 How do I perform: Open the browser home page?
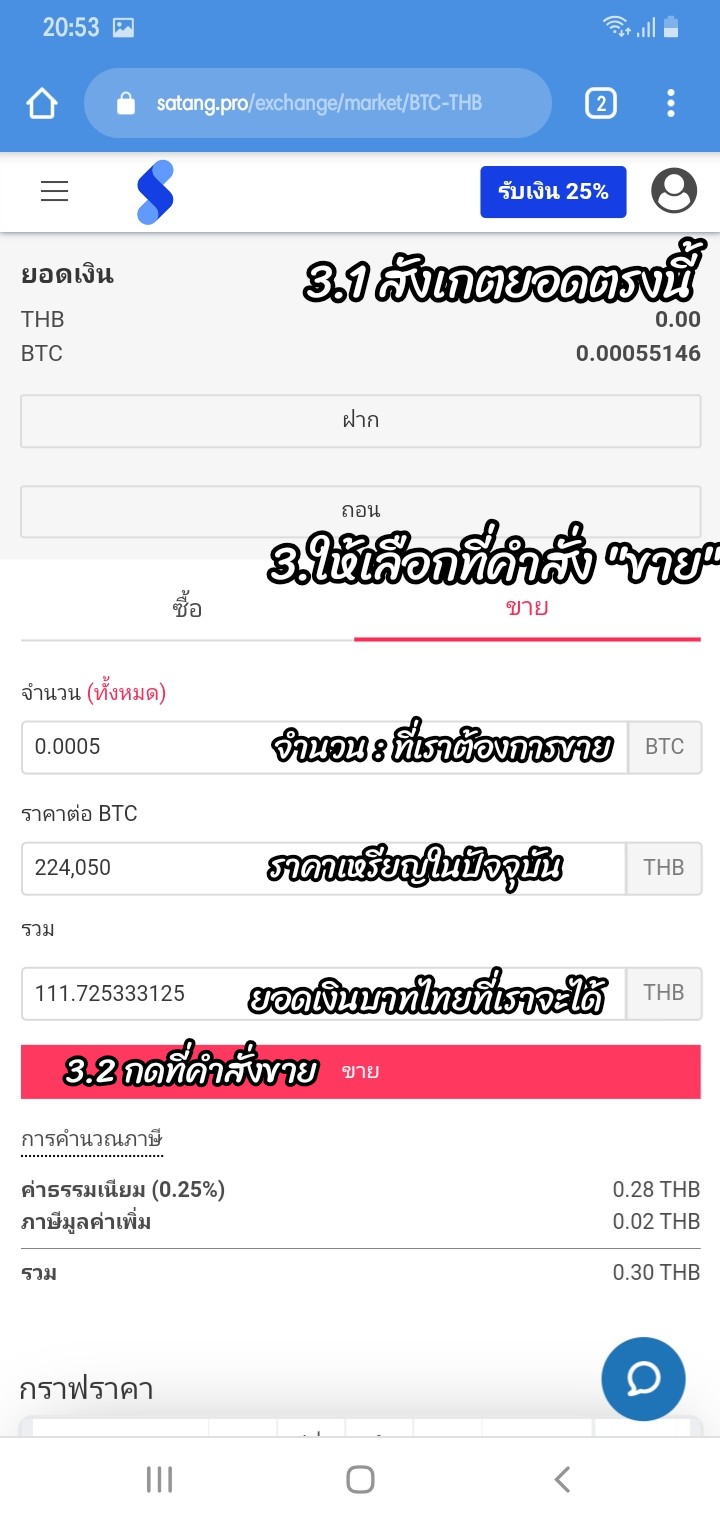coord(42,104)
